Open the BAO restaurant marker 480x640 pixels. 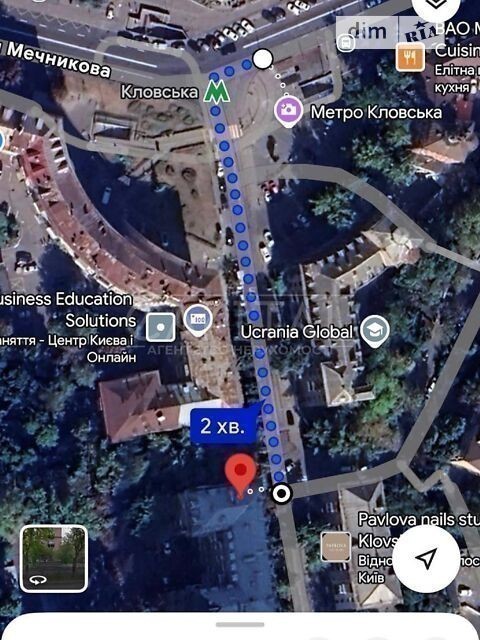(x=410, y=57)
